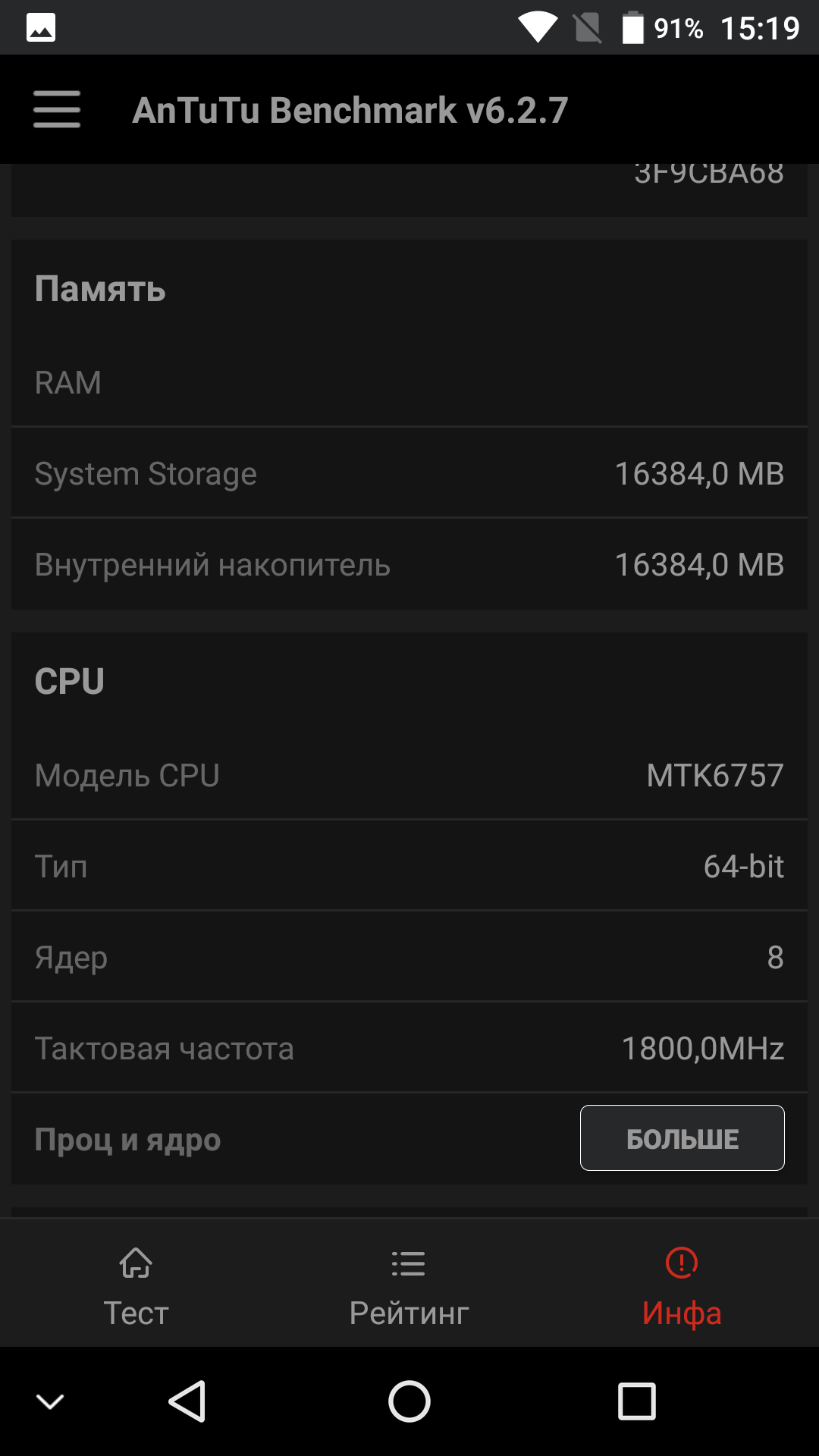The image size is (819, 1456).
Task: Tap the БОЛЬШЕ button for core details
Action: click(682, 1137)
